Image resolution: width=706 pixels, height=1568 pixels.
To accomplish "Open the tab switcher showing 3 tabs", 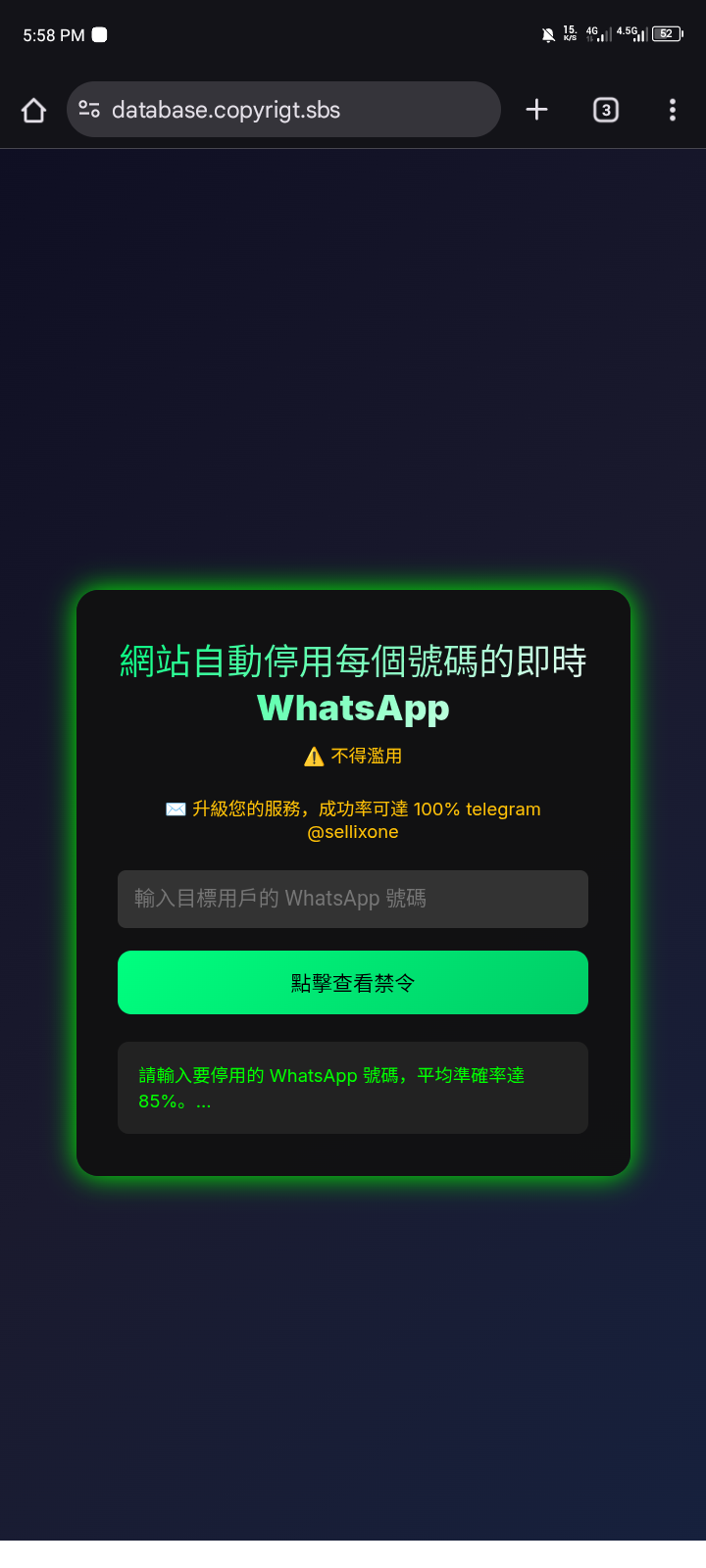I will tap(606, 110).
